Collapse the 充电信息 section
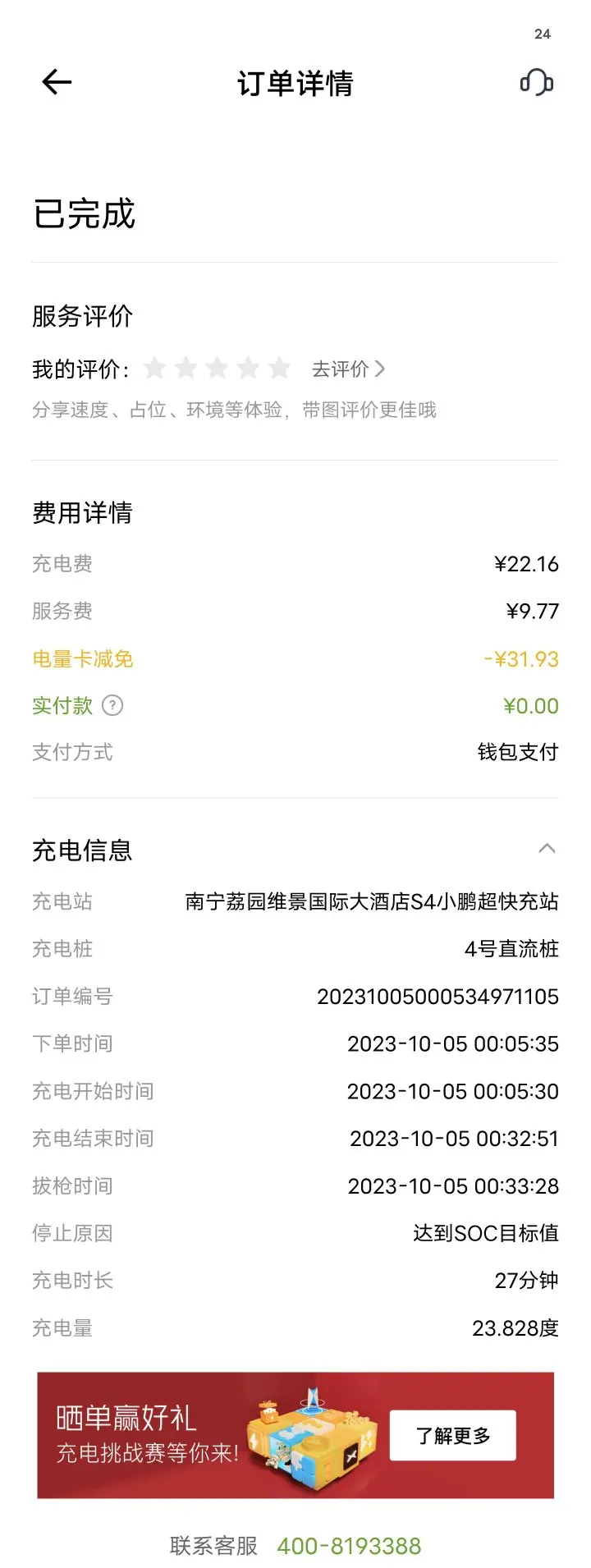The image size is (591, 1568). click(547, 849)
